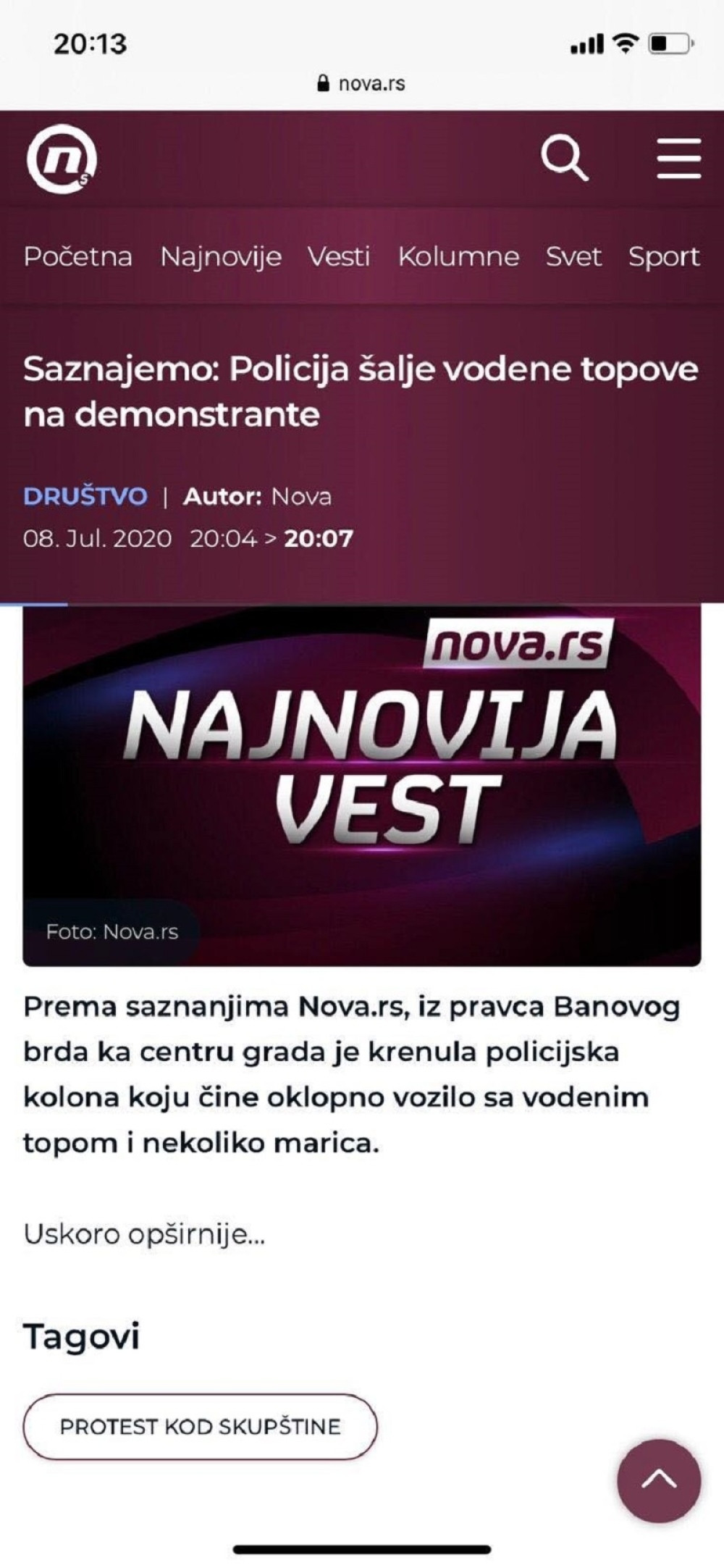
Task: Open the Kolumne section
Action: coord(459,257)
